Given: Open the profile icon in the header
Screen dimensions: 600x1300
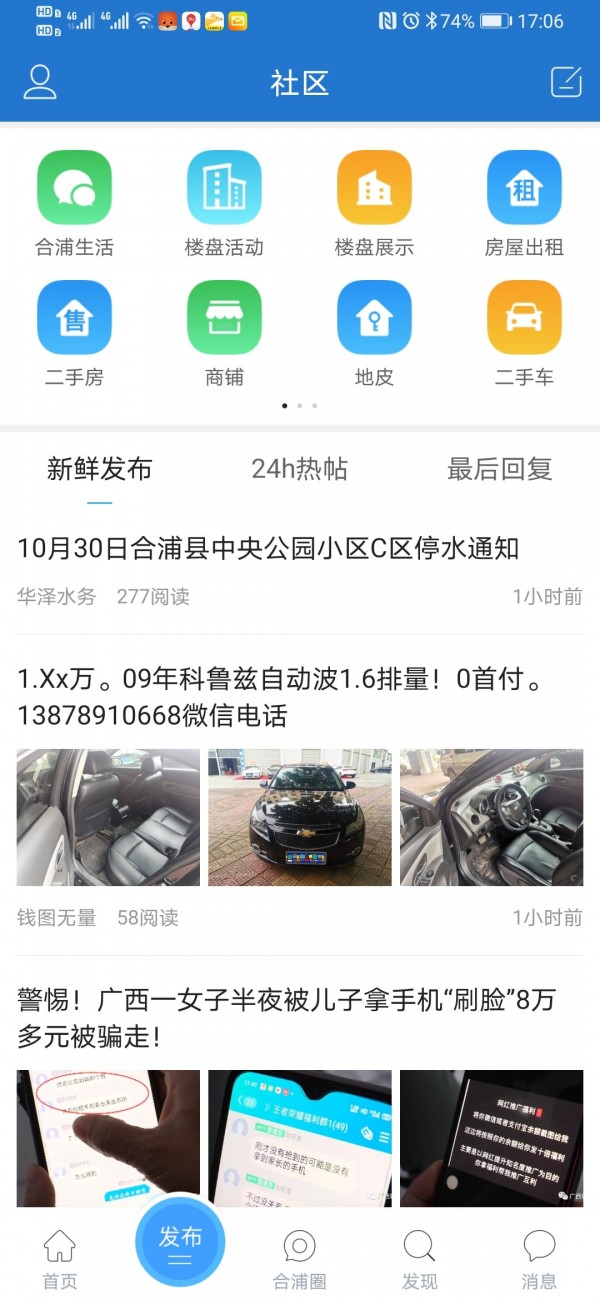Looking at the screenshot, I should point(40,82).
